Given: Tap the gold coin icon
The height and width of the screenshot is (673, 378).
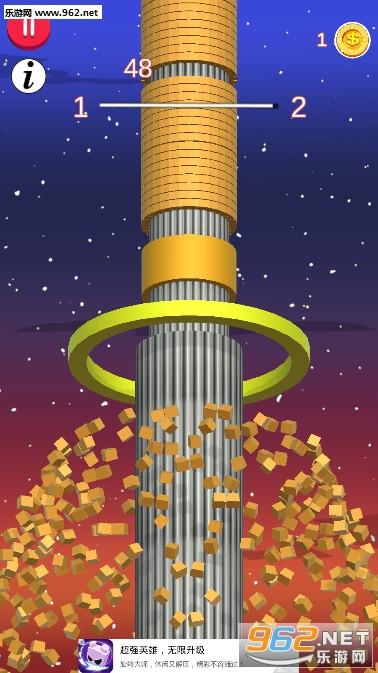Looking at the screenshot, I should [x=352, y=40].
